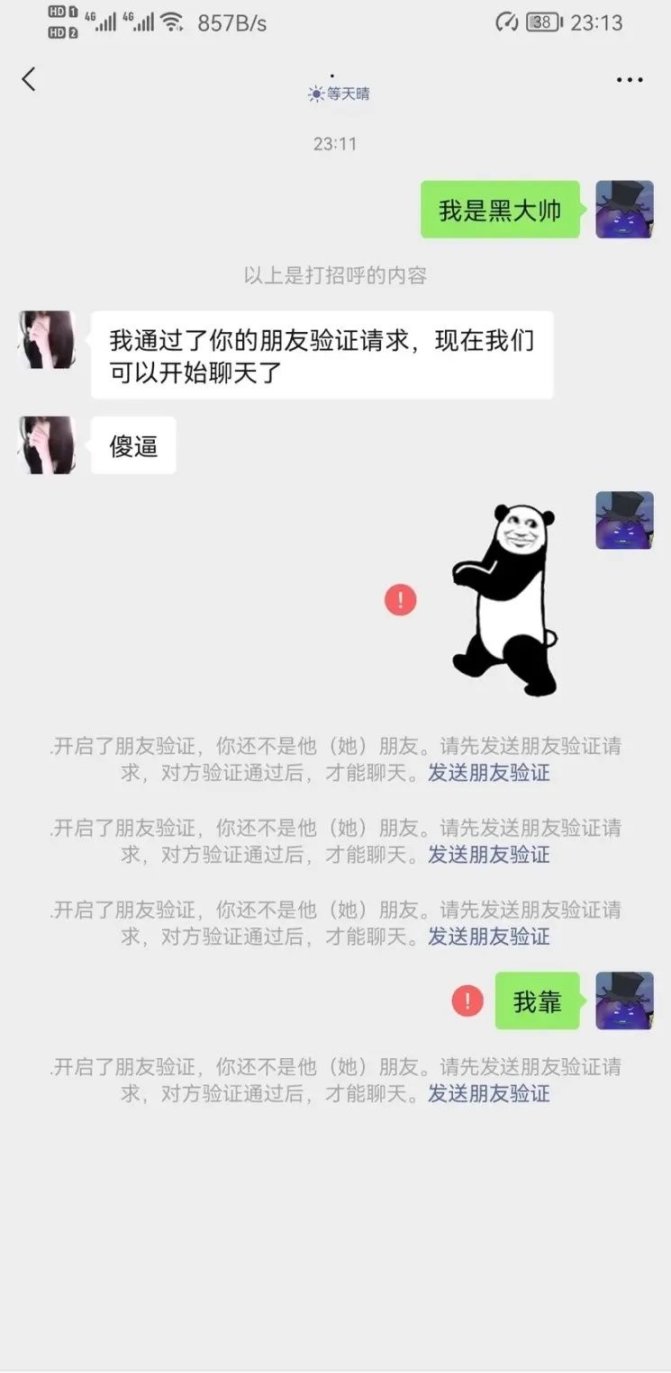The image size is (671, 1373).
Task: Tap the 发送朋友验证 link below the 我靠 message
Action: tap(489, 1093)
